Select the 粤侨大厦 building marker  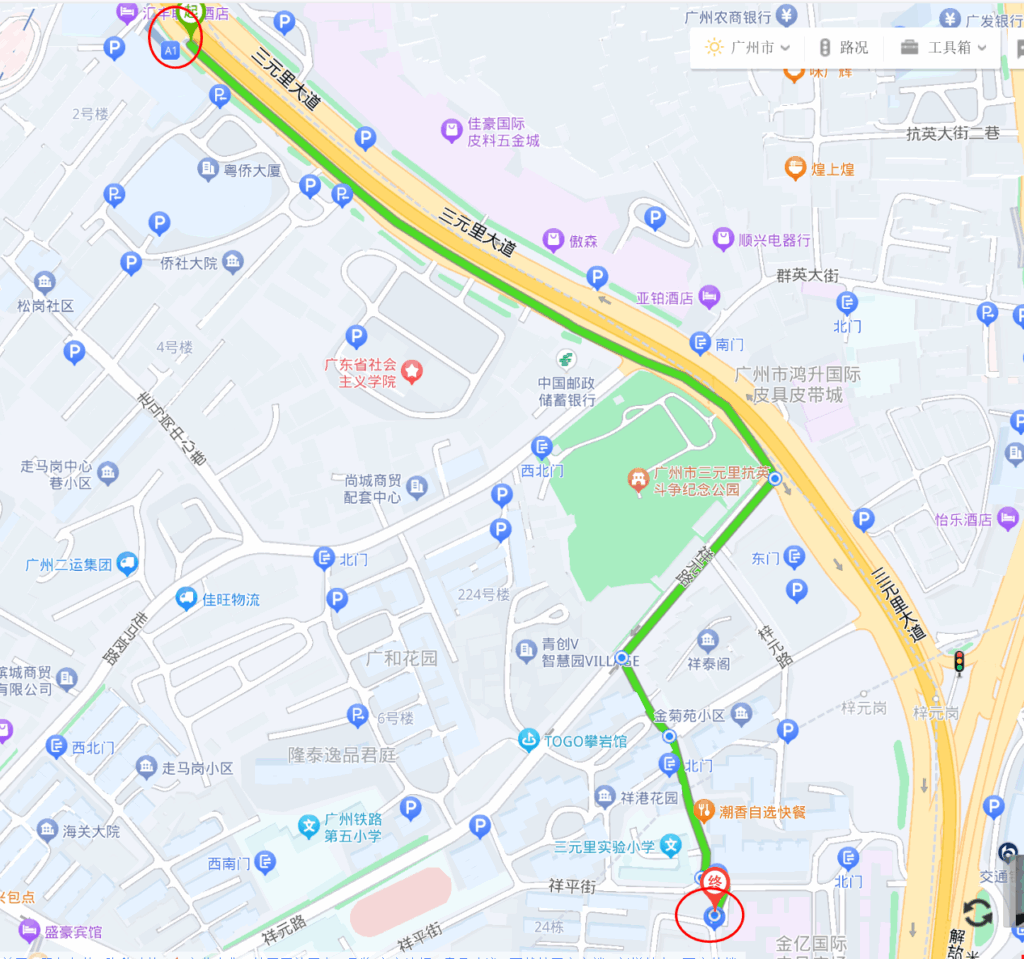tap(208, 169)
